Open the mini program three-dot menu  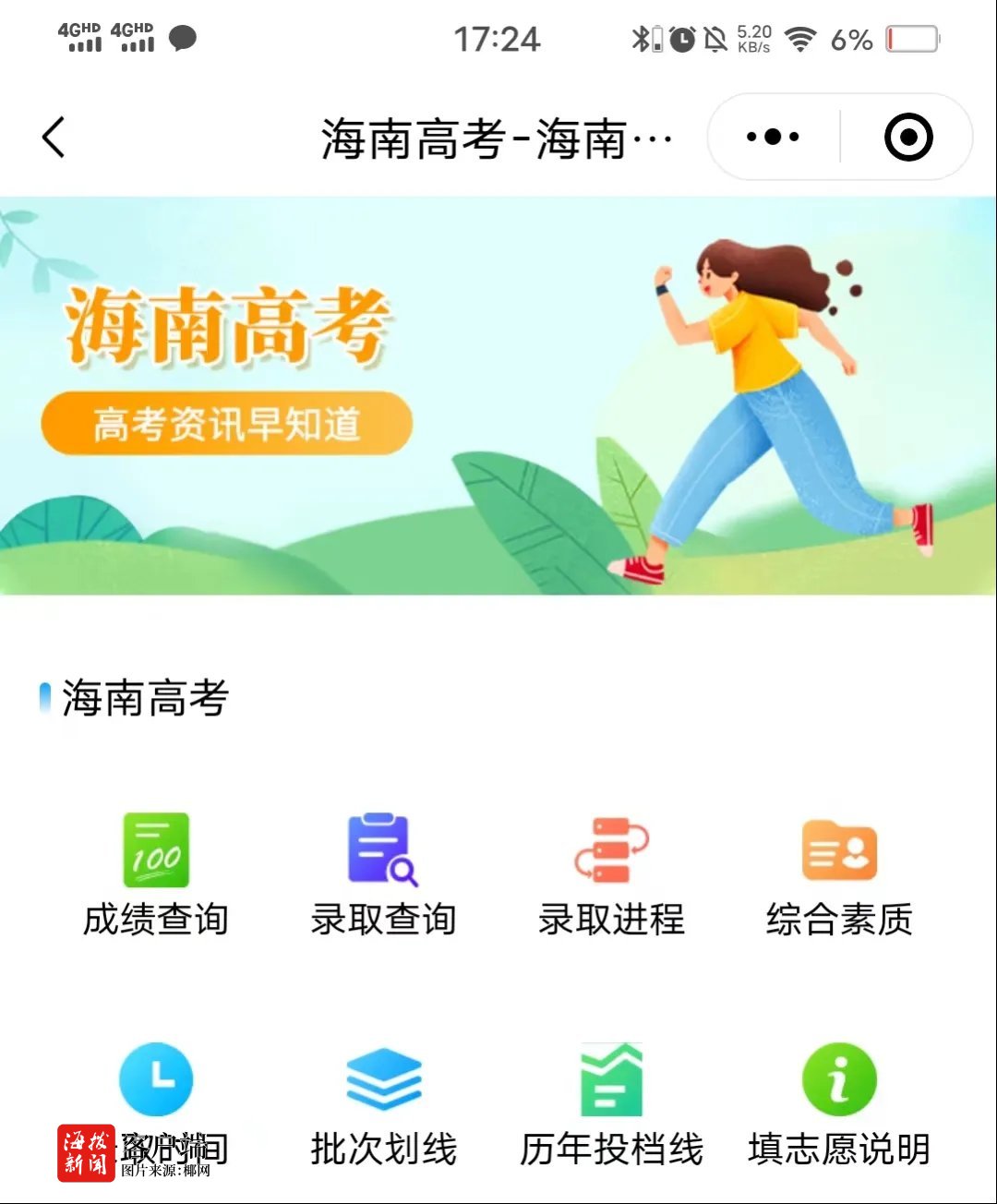click(x=773, y=138)
